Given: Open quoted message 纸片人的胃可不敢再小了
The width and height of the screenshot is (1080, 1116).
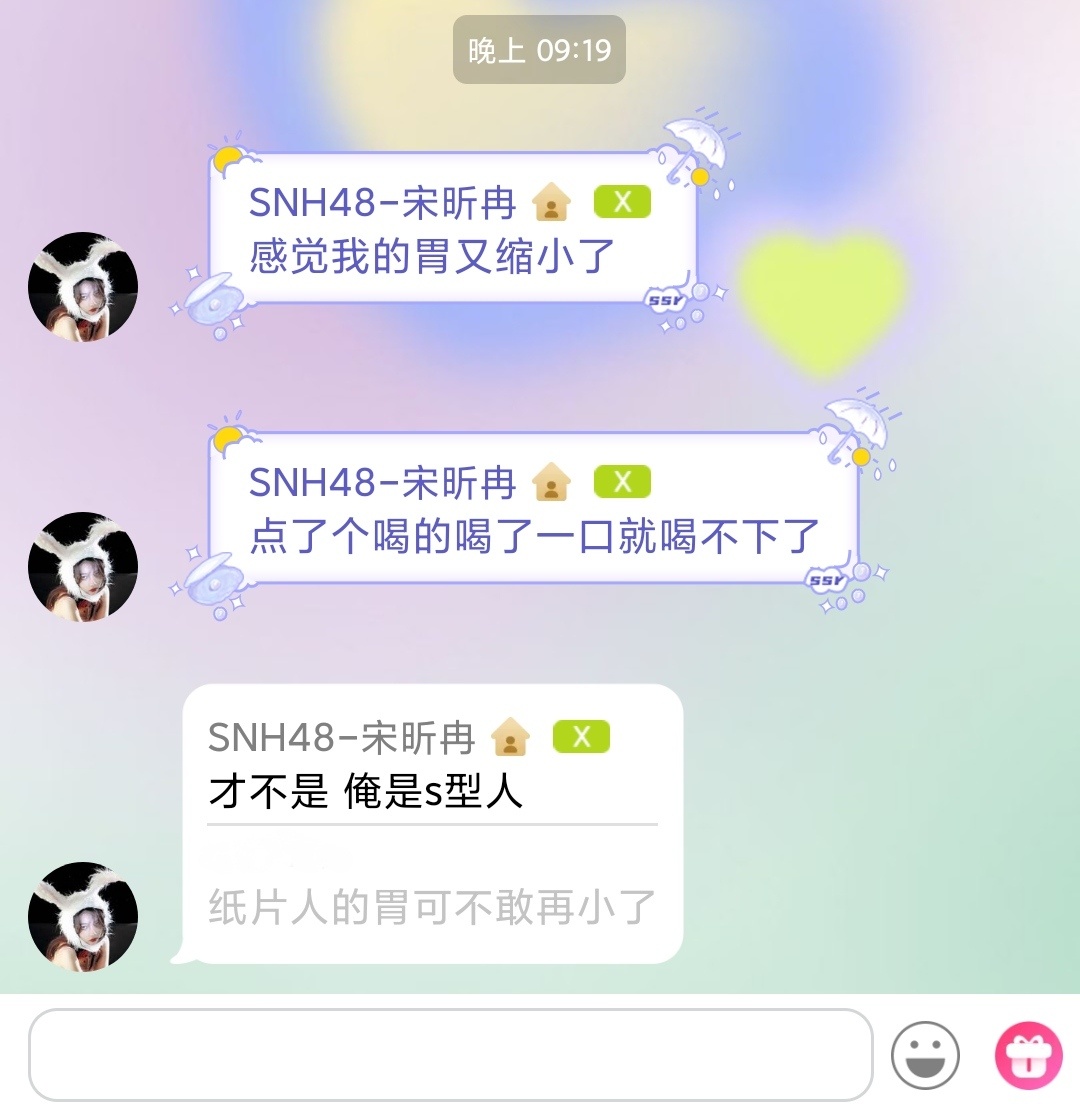Looking at the screenshot, I should point(432,907).
